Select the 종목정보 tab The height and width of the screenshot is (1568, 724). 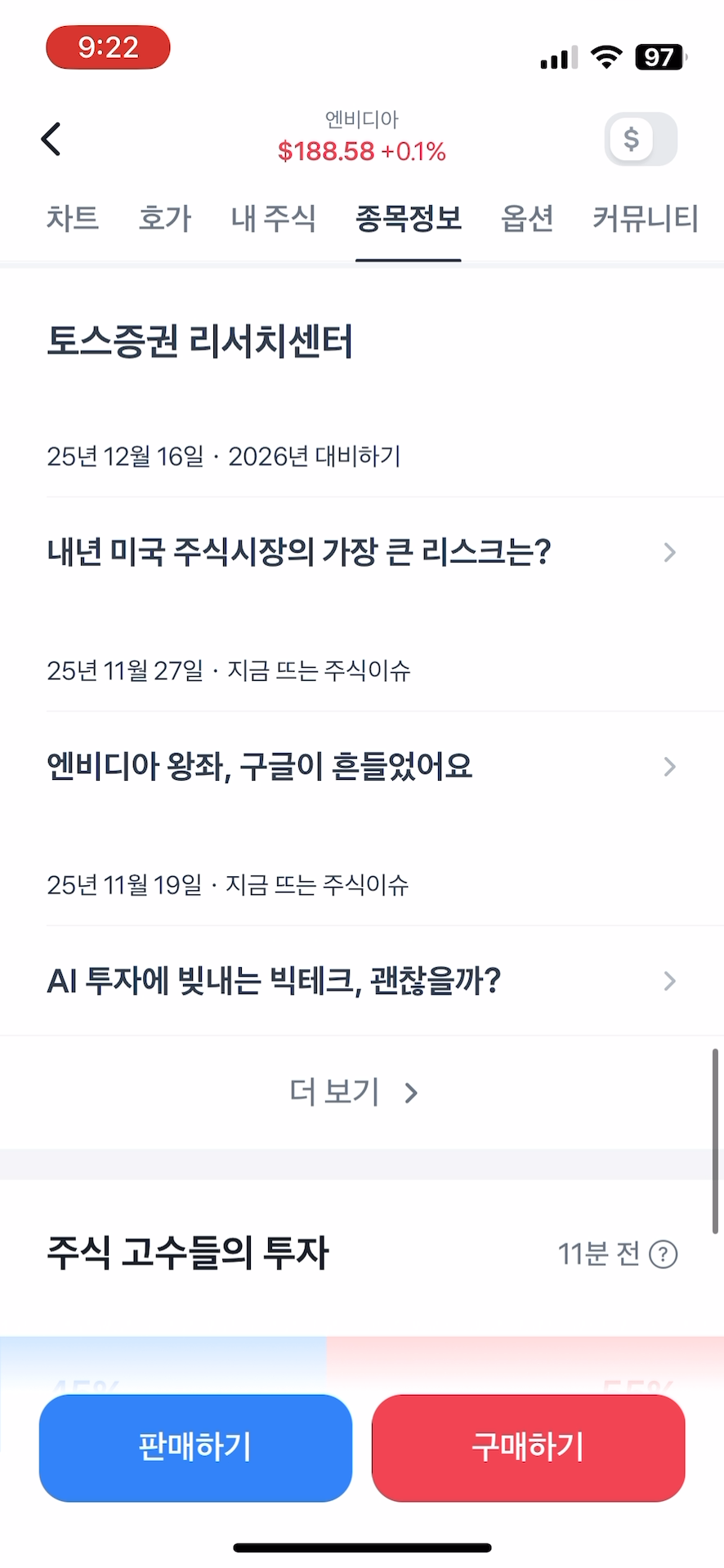(409, 218)
